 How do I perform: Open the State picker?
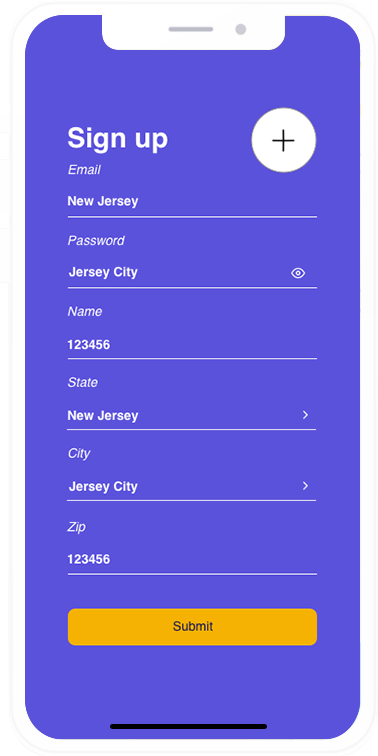pyautogui.click(x=191, y=416)
